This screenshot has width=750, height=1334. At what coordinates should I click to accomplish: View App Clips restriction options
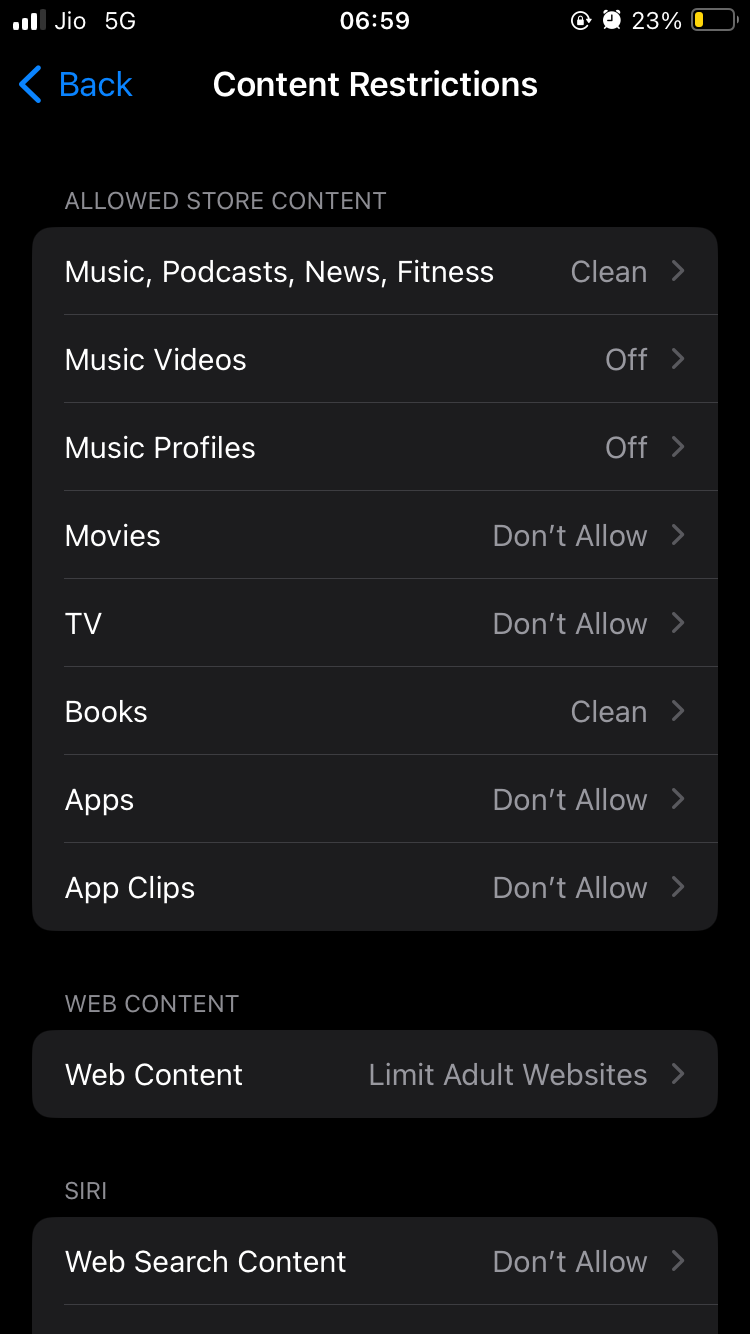point(375,887)
